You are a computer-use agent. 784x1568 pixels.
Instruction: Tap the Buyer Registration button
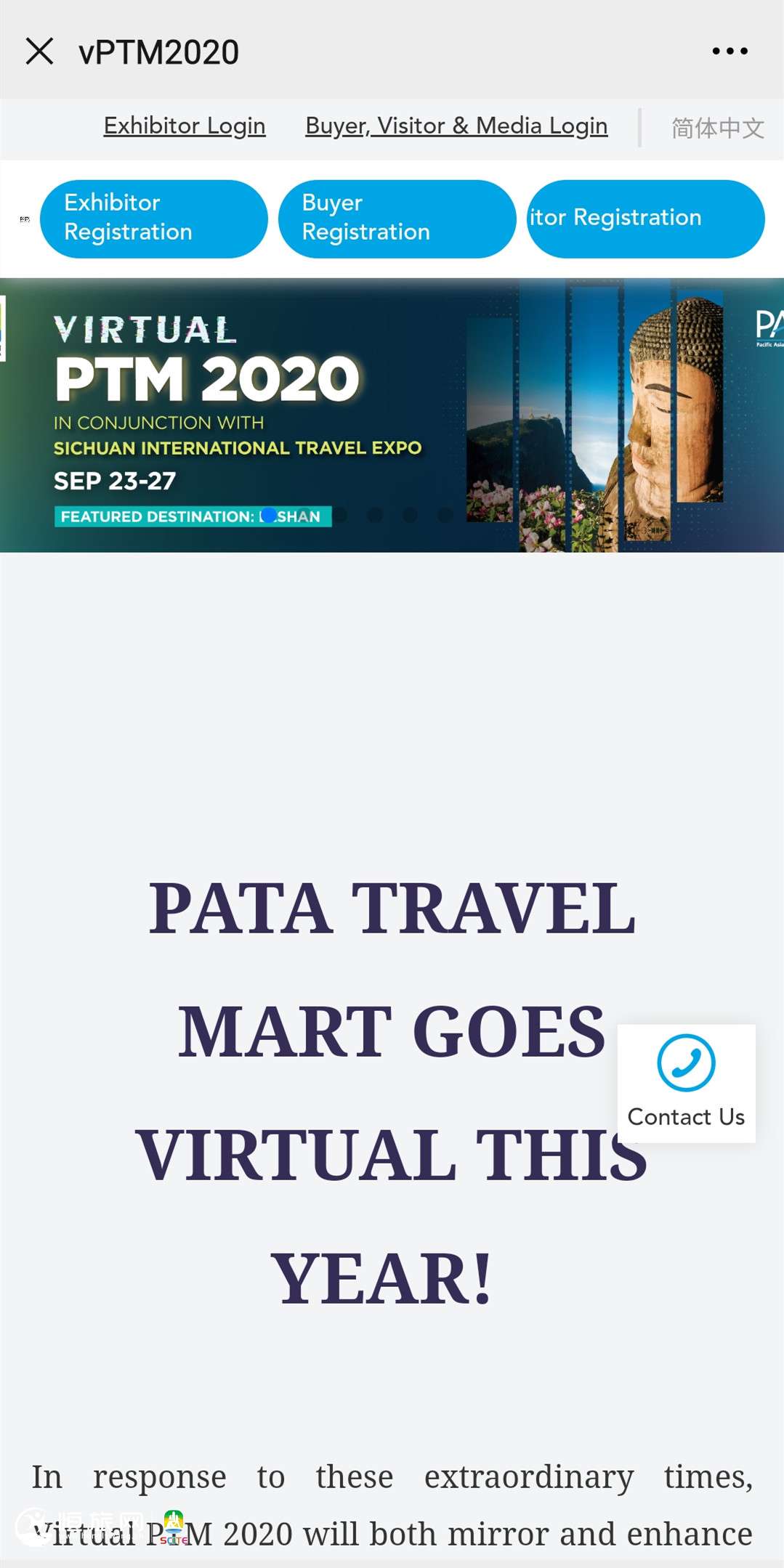point(397,219)
